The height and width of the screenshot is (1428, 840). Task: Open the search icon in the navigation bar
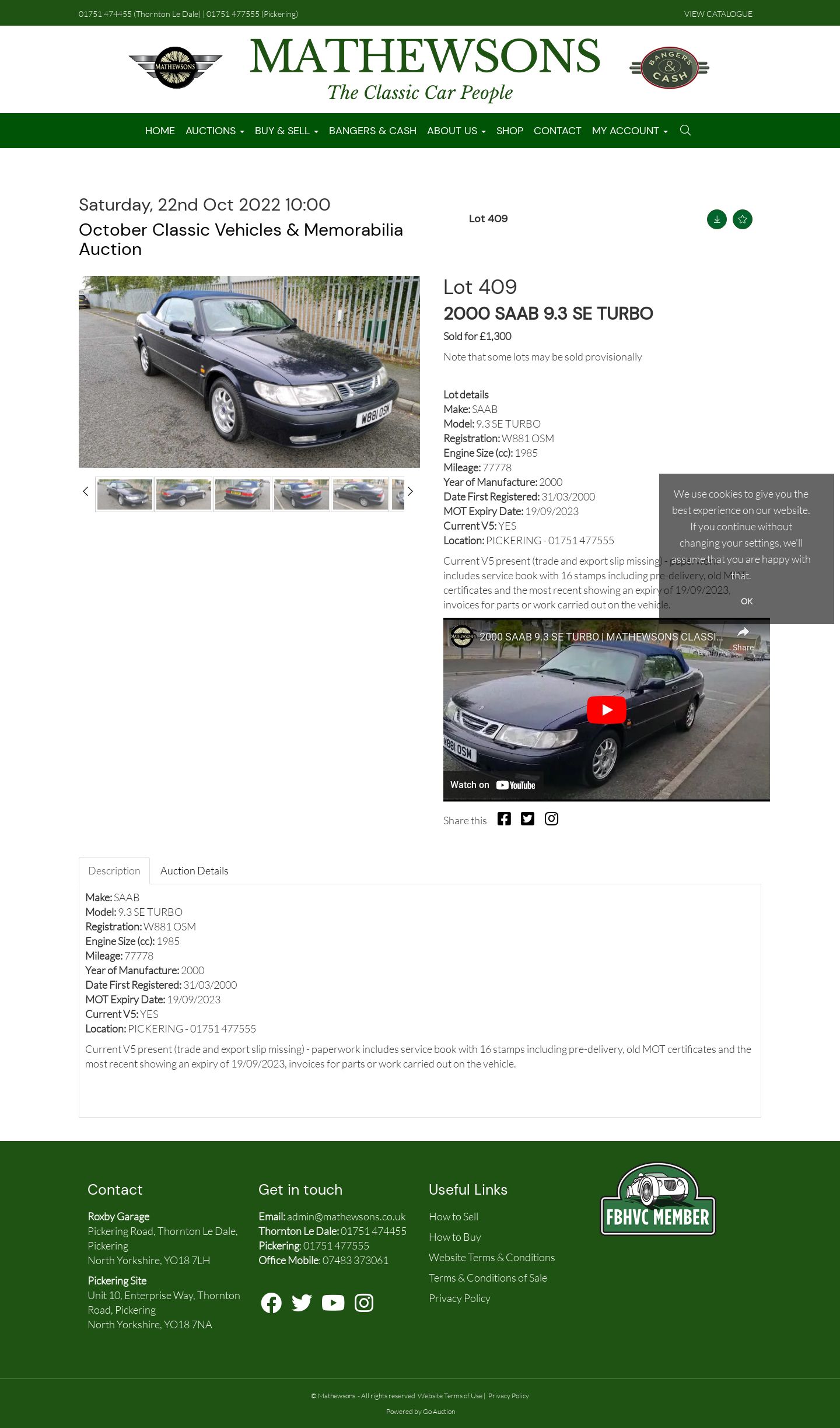tap(685, 130)
